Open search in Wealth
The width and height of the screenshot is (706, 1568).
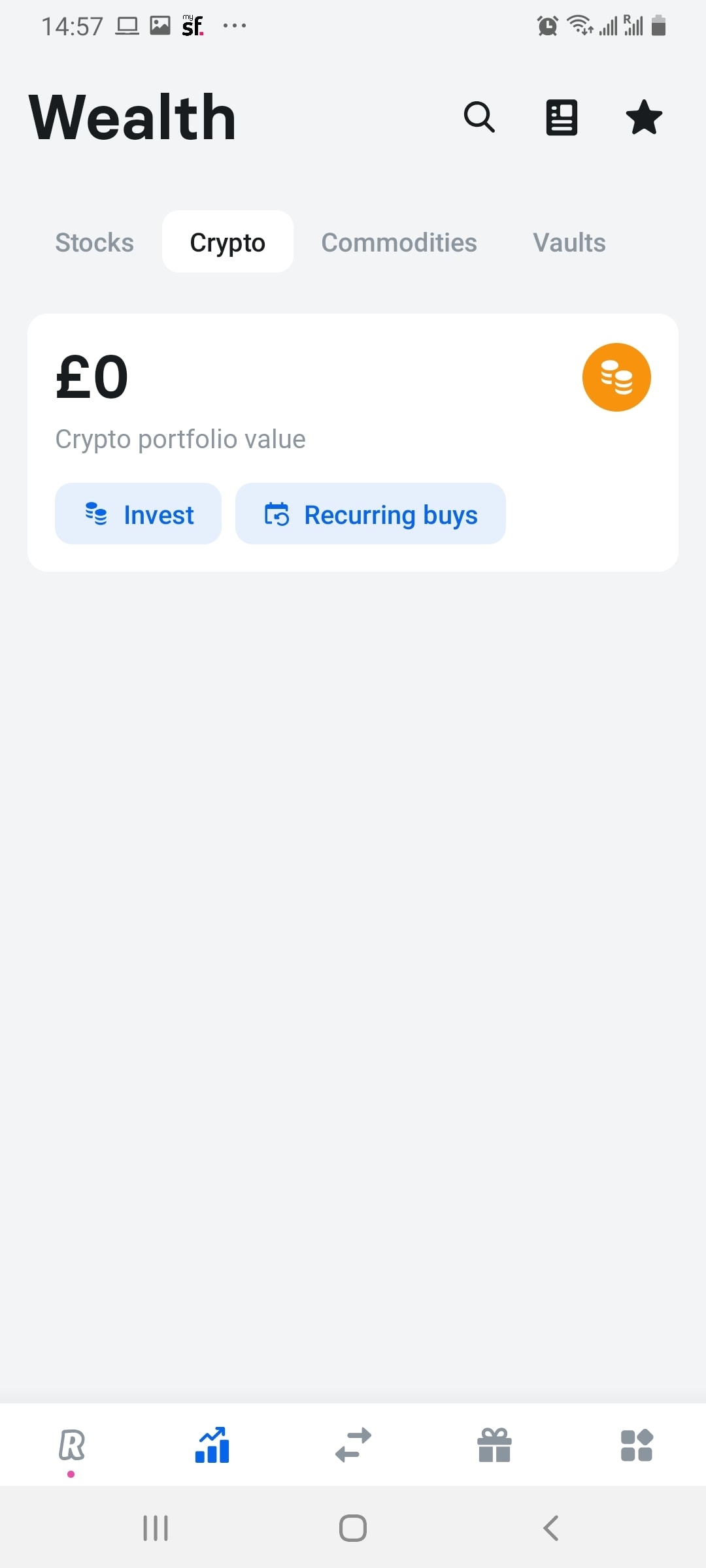(x=479, y=118)
